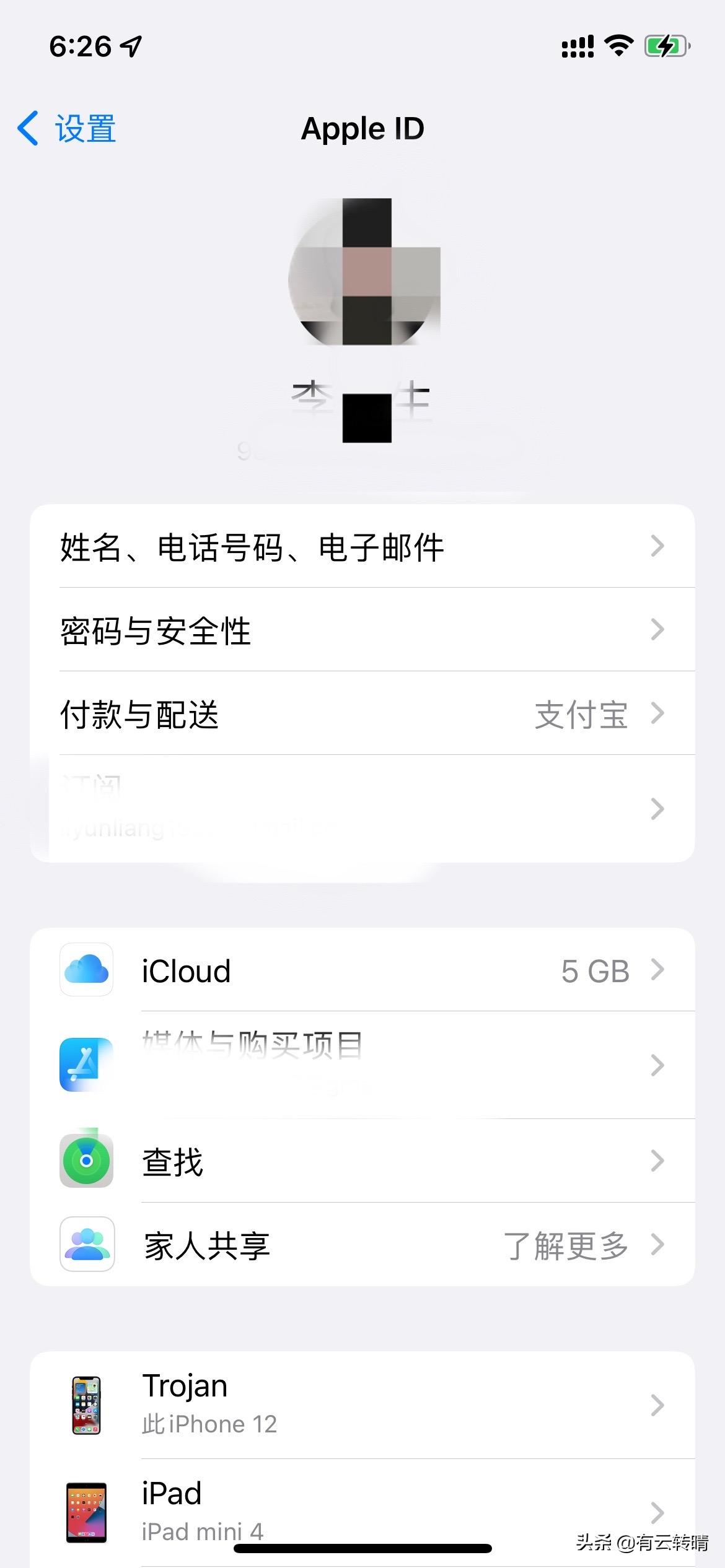The height and width of the screenshot is (1568, 725).
Task: Tap the Wi-Fi status bar icon
Action: pos(618,45)
